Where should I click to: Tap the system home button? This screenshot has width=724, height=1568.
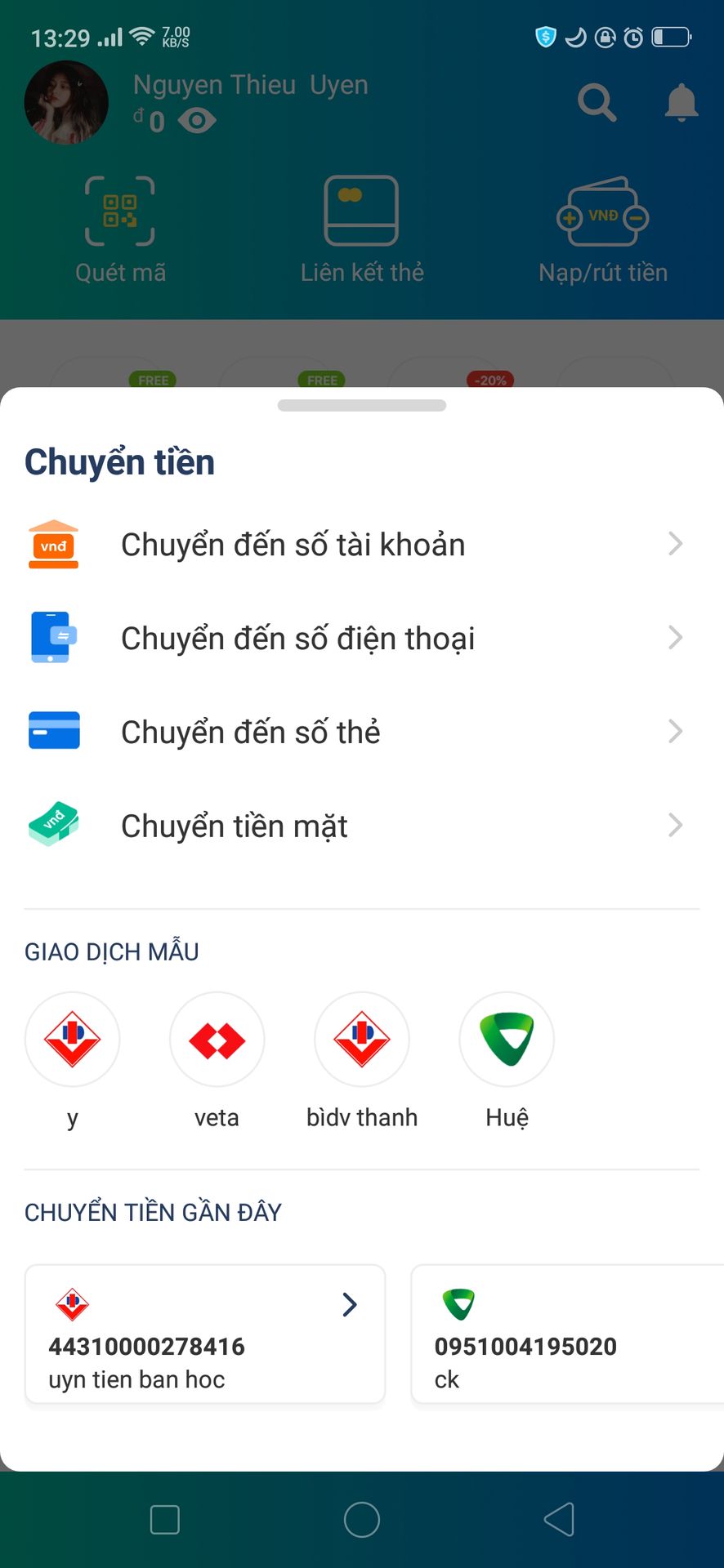click(362, 1520)
